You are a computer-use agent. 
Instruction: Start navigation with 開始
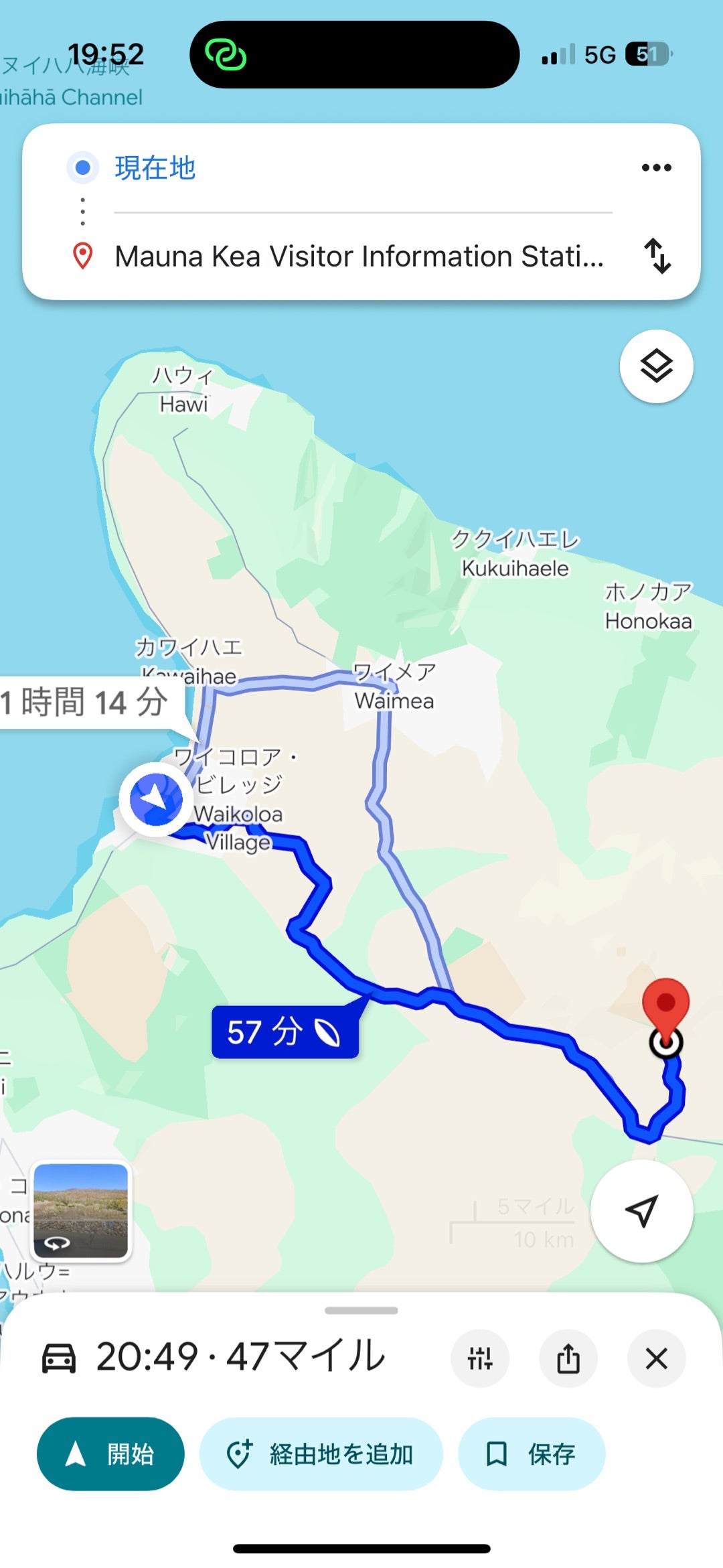[110, 1454]
